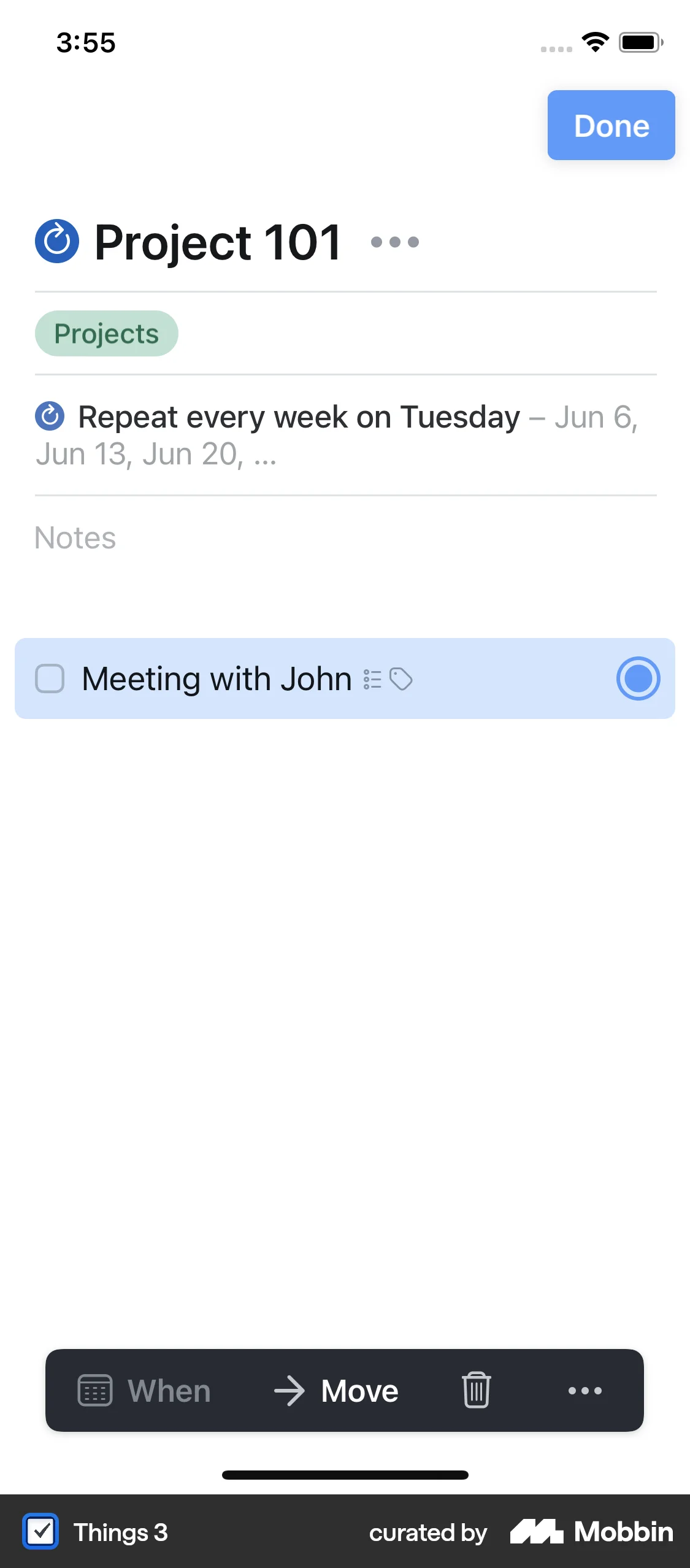The height and width of the screenshot is (1568, 690).
Task: Tap the green Projects color swatch
Action: click(x=106, y=333)
